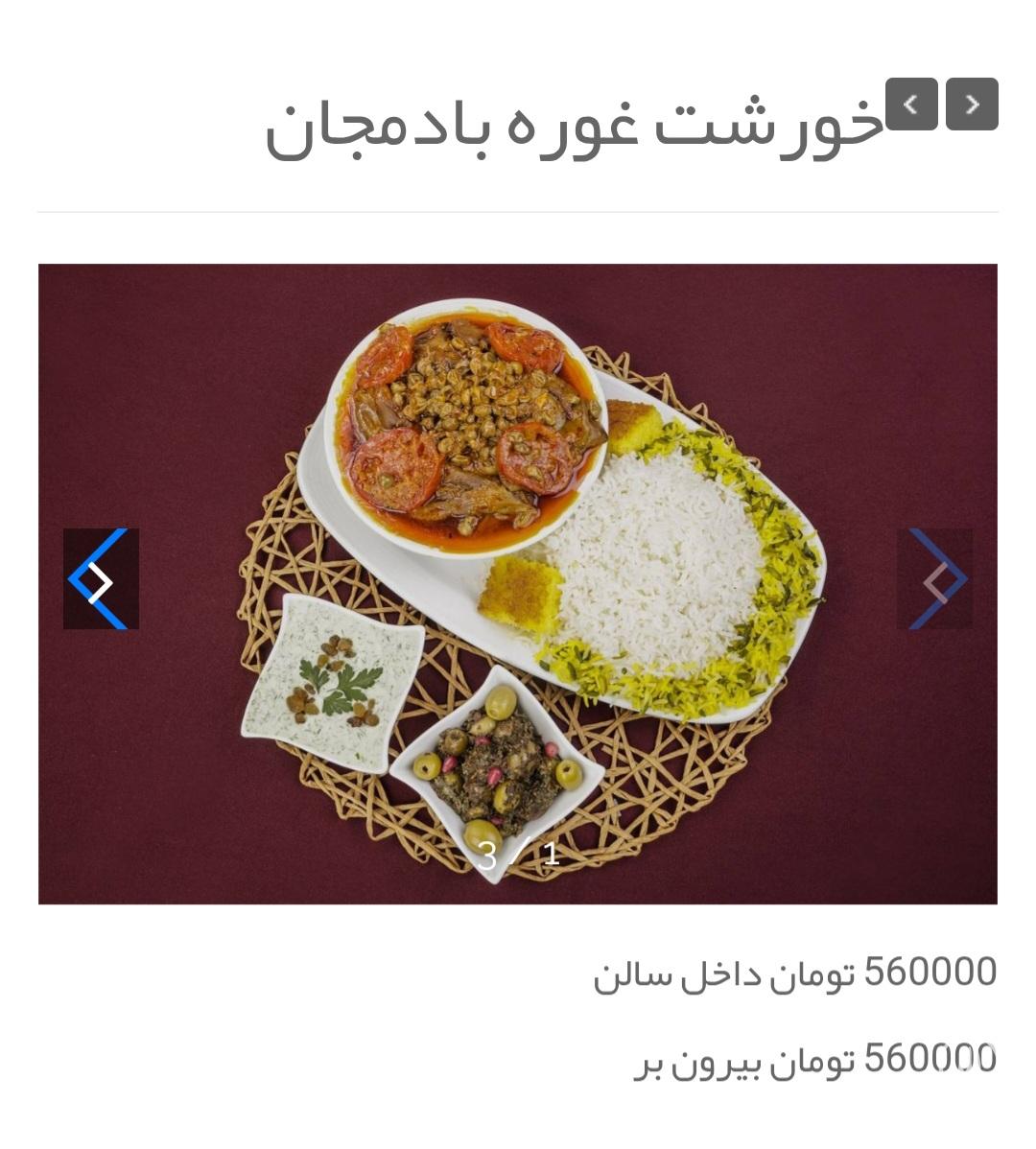This screenshot has height=1149, width=1036.
Task: Go to the next menu item
Action: [x=972, y=104]
